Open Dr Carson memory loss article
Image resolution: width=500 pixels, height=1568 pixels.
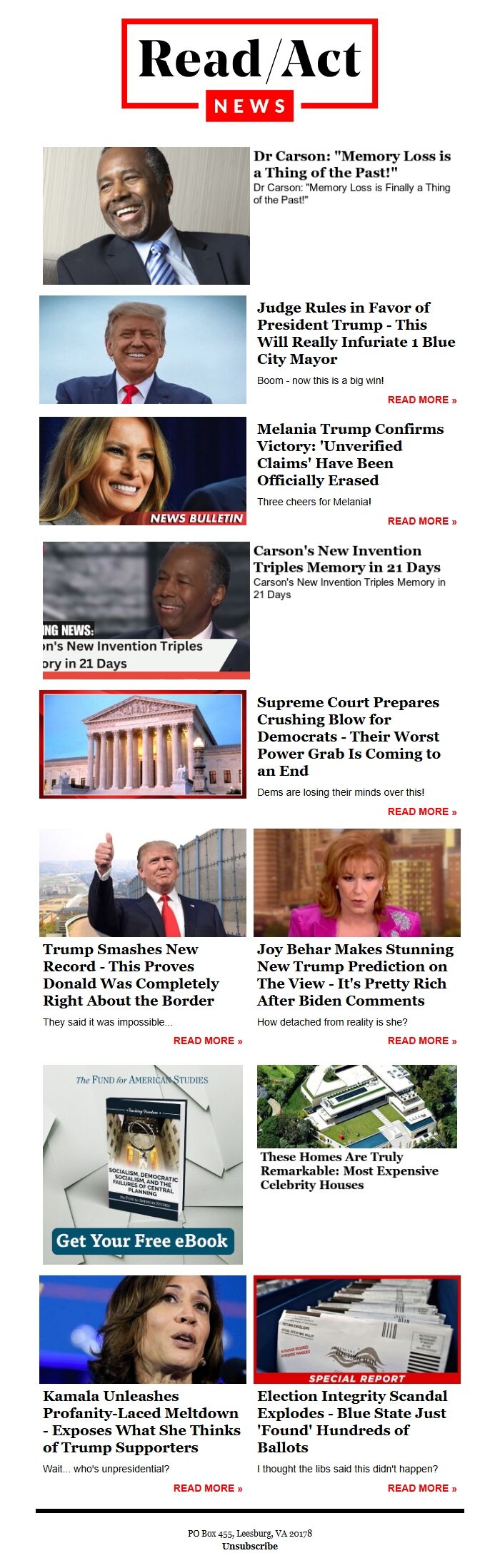coord(351,164)
